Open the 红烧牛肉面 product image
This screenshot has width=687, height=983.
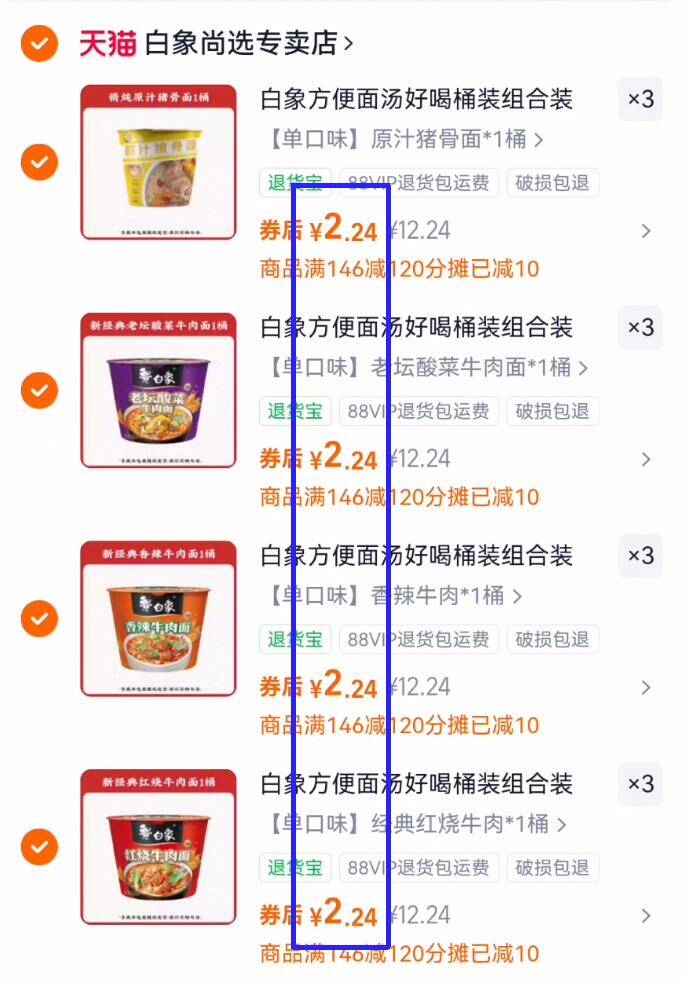tap(158, 847)
